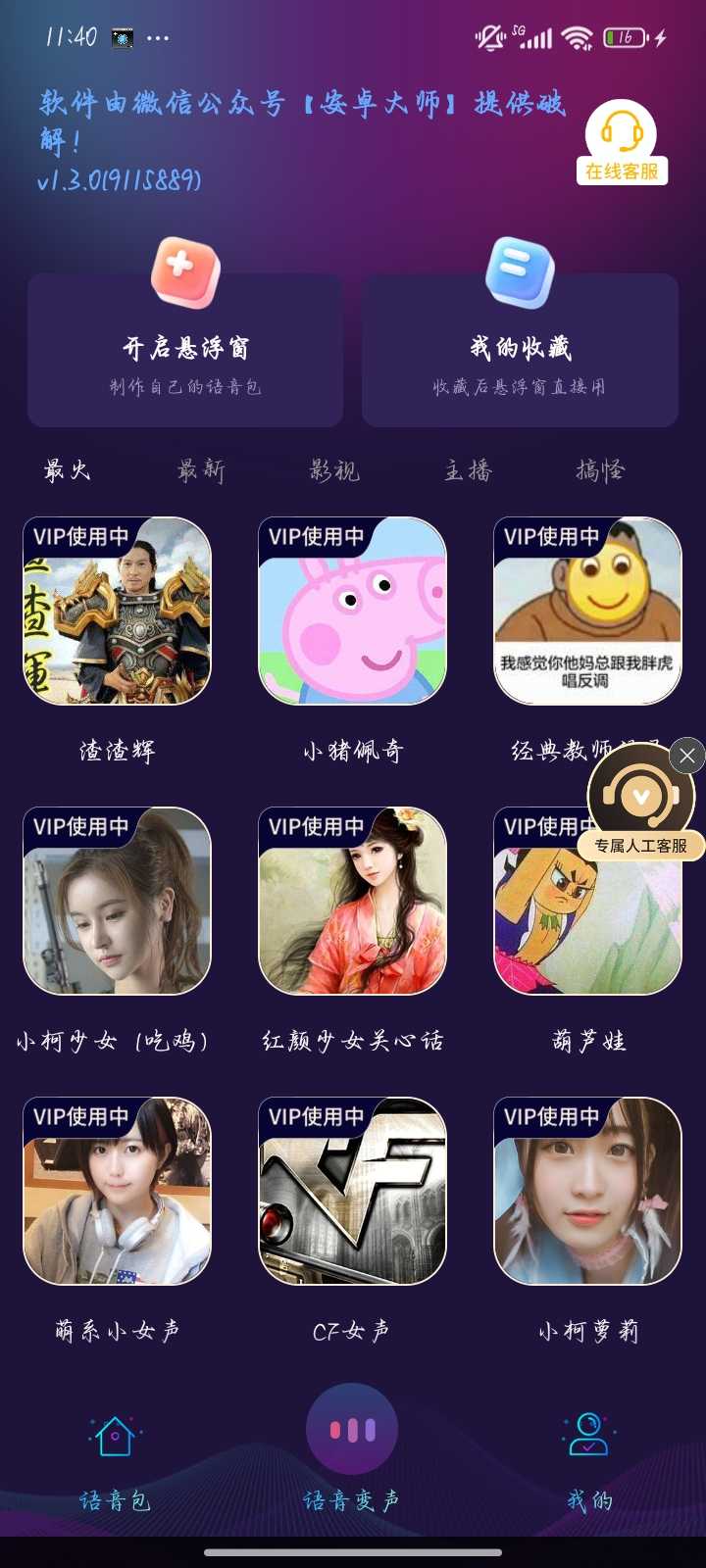Select 红颜少女关心话 voice pack
The image size is (706, 1568).
coord(352,902)
